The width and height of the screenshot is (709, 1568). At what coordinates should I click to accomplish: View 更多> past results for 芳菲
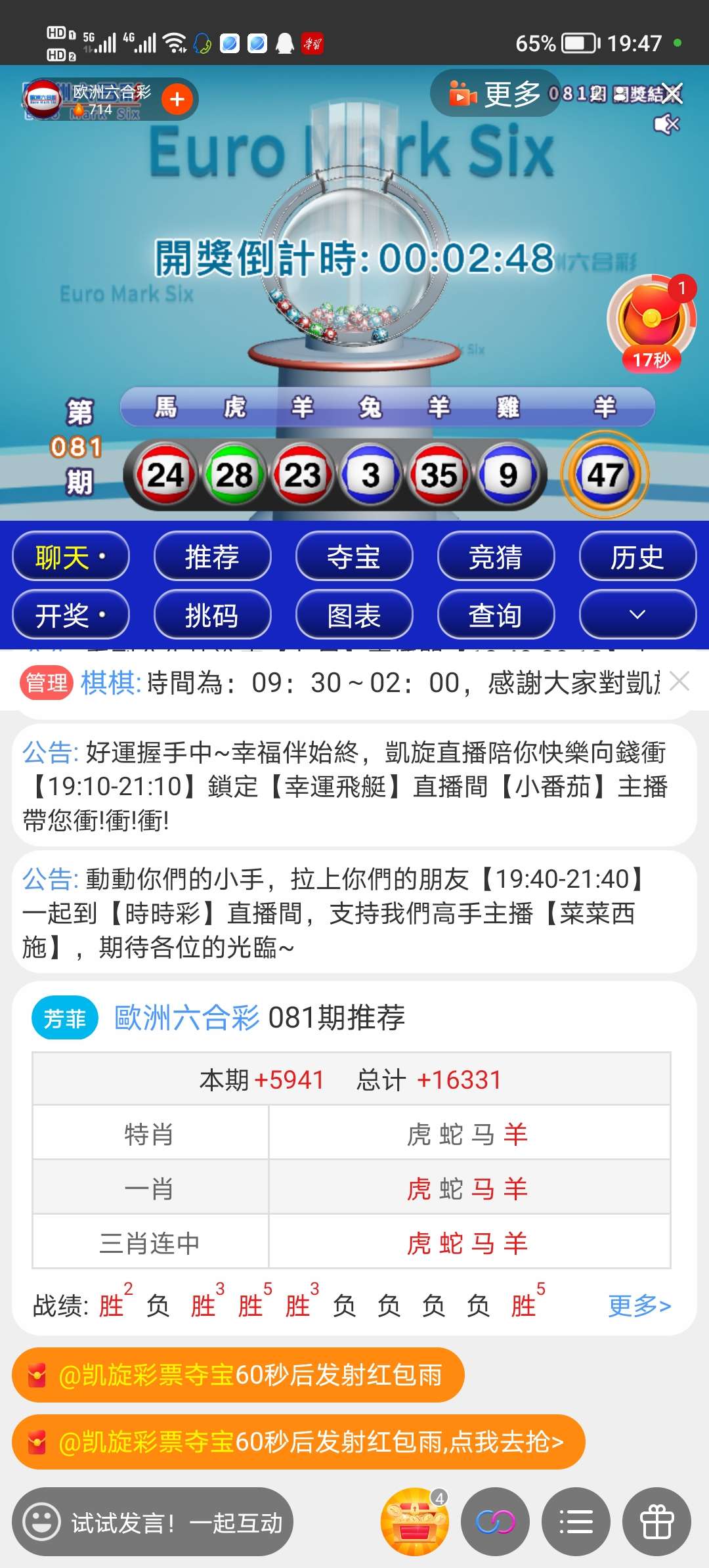point(639,1305)
